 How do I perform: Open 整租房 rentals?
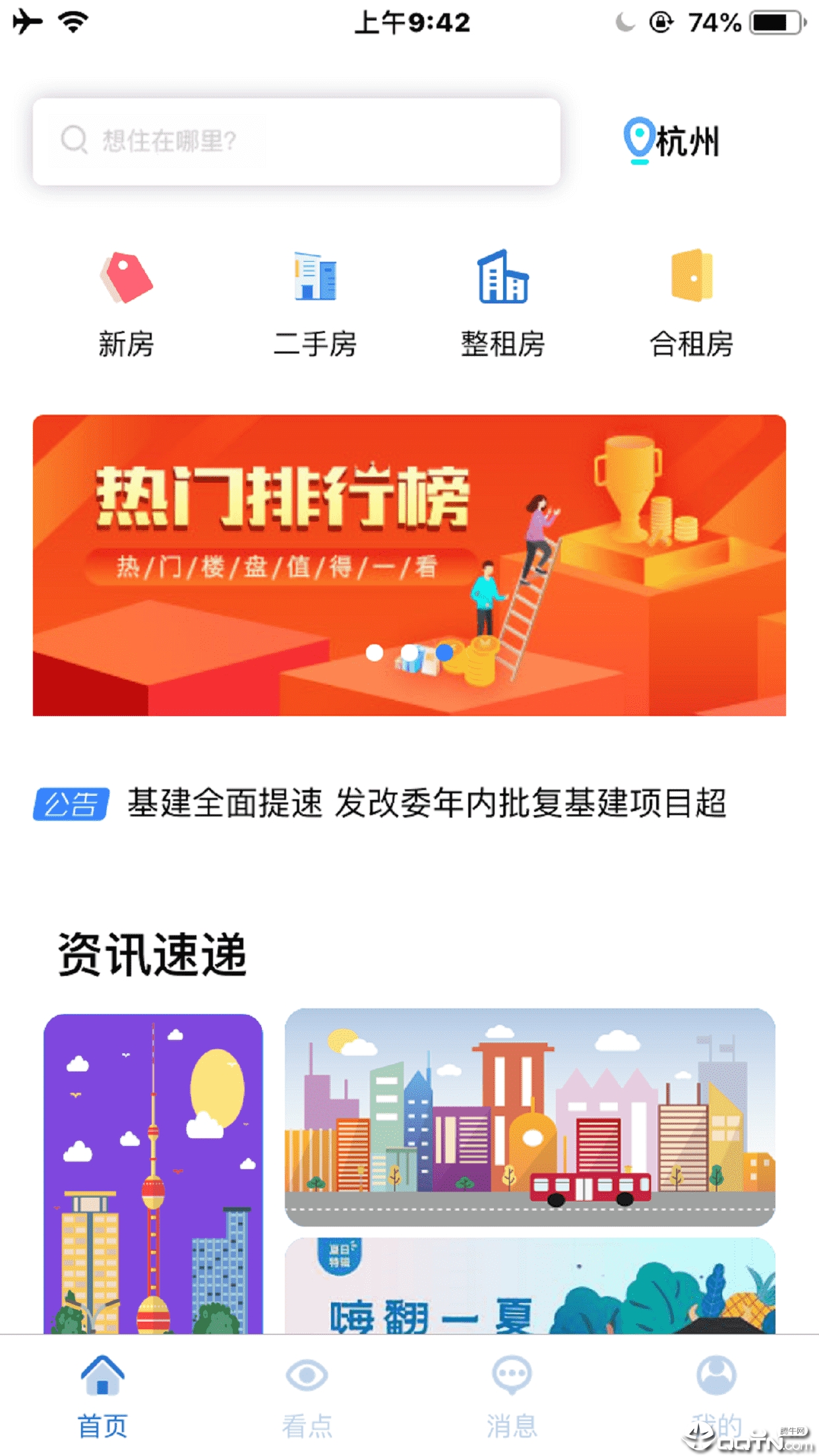(x=503, y=305)
